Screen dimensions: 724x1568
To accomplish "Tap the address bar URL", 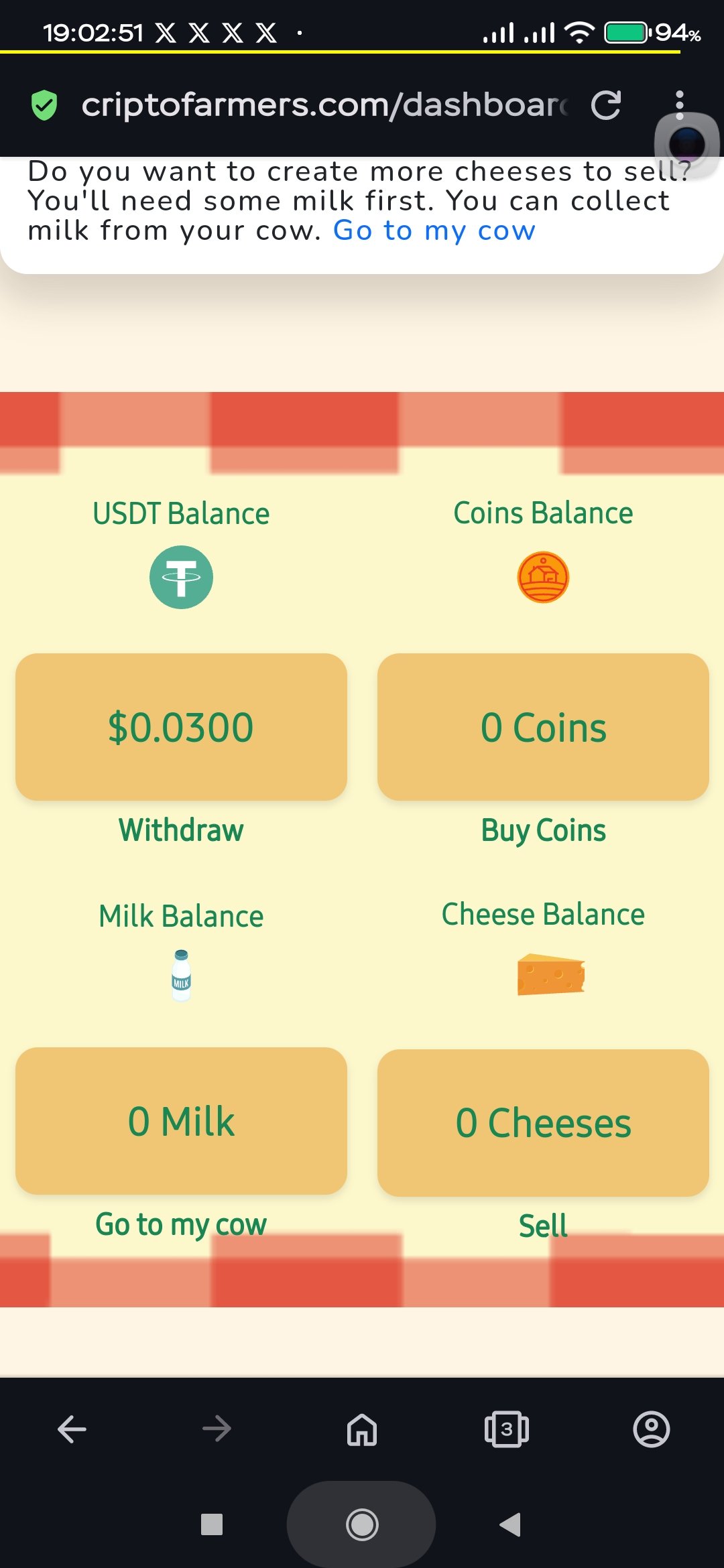I will coord(324,105).
